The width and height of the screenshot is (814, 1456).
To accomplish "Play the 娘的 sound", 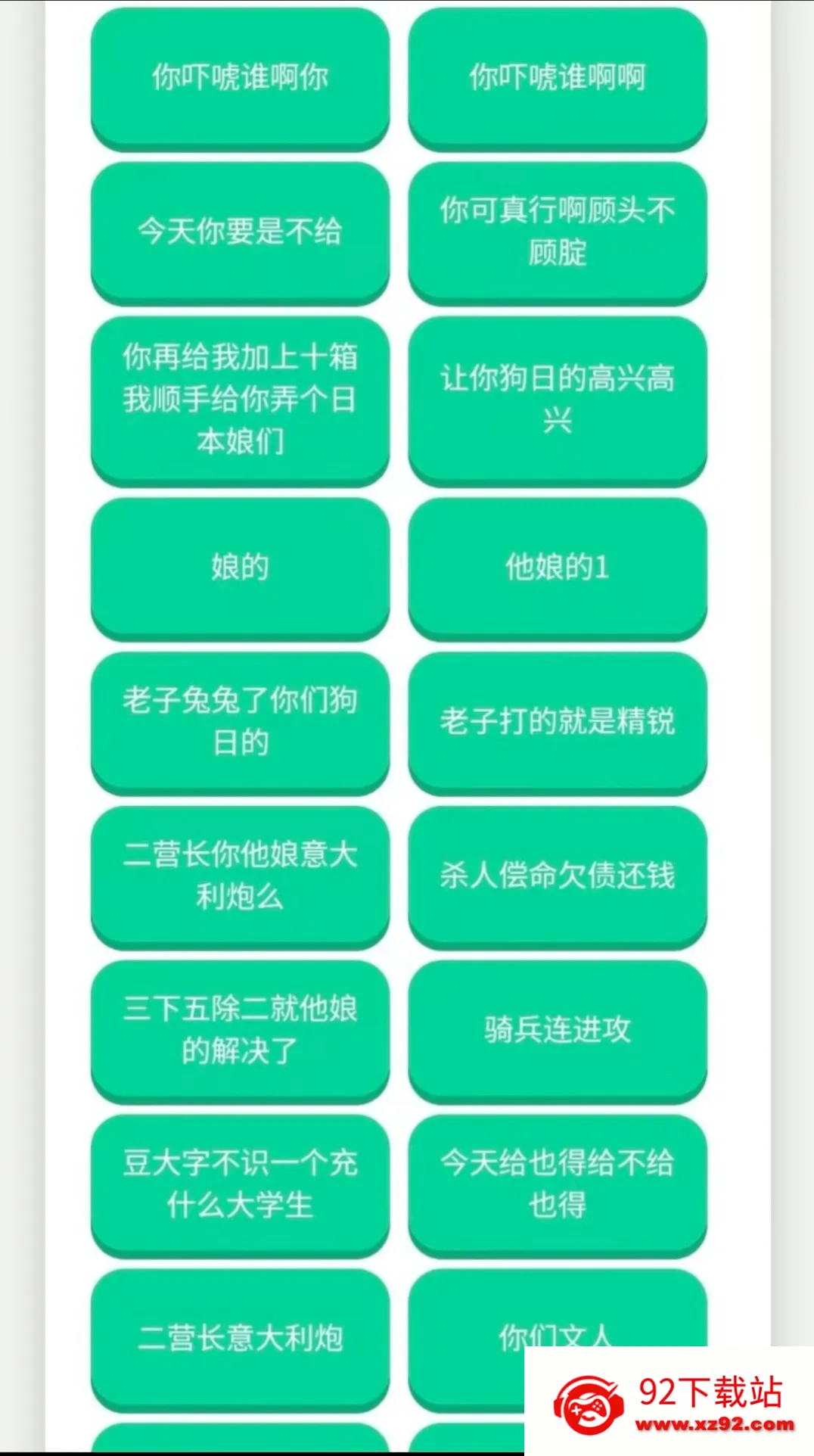I will click(x=240, y=567).
